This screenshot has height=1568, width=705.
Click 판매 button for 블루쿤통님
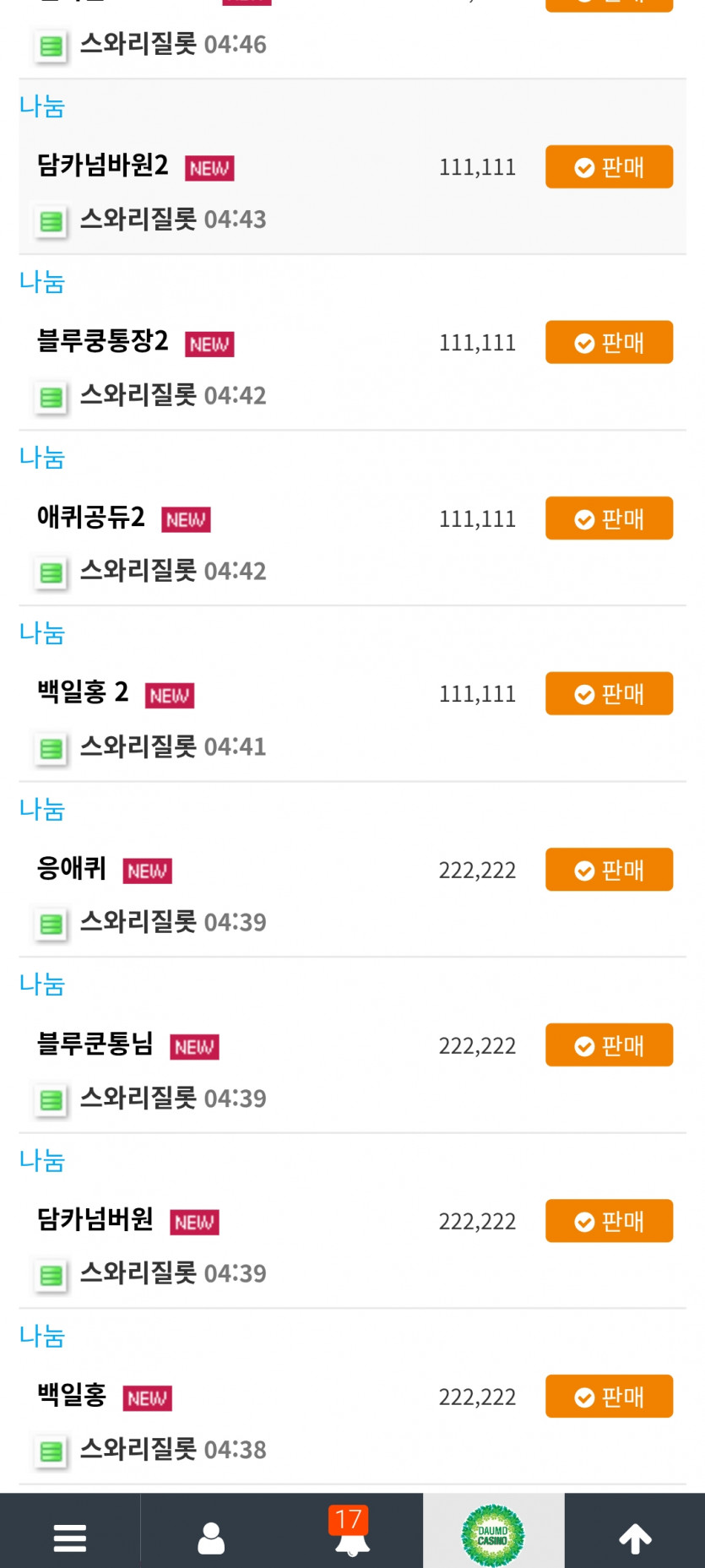tap(609, 1044)
